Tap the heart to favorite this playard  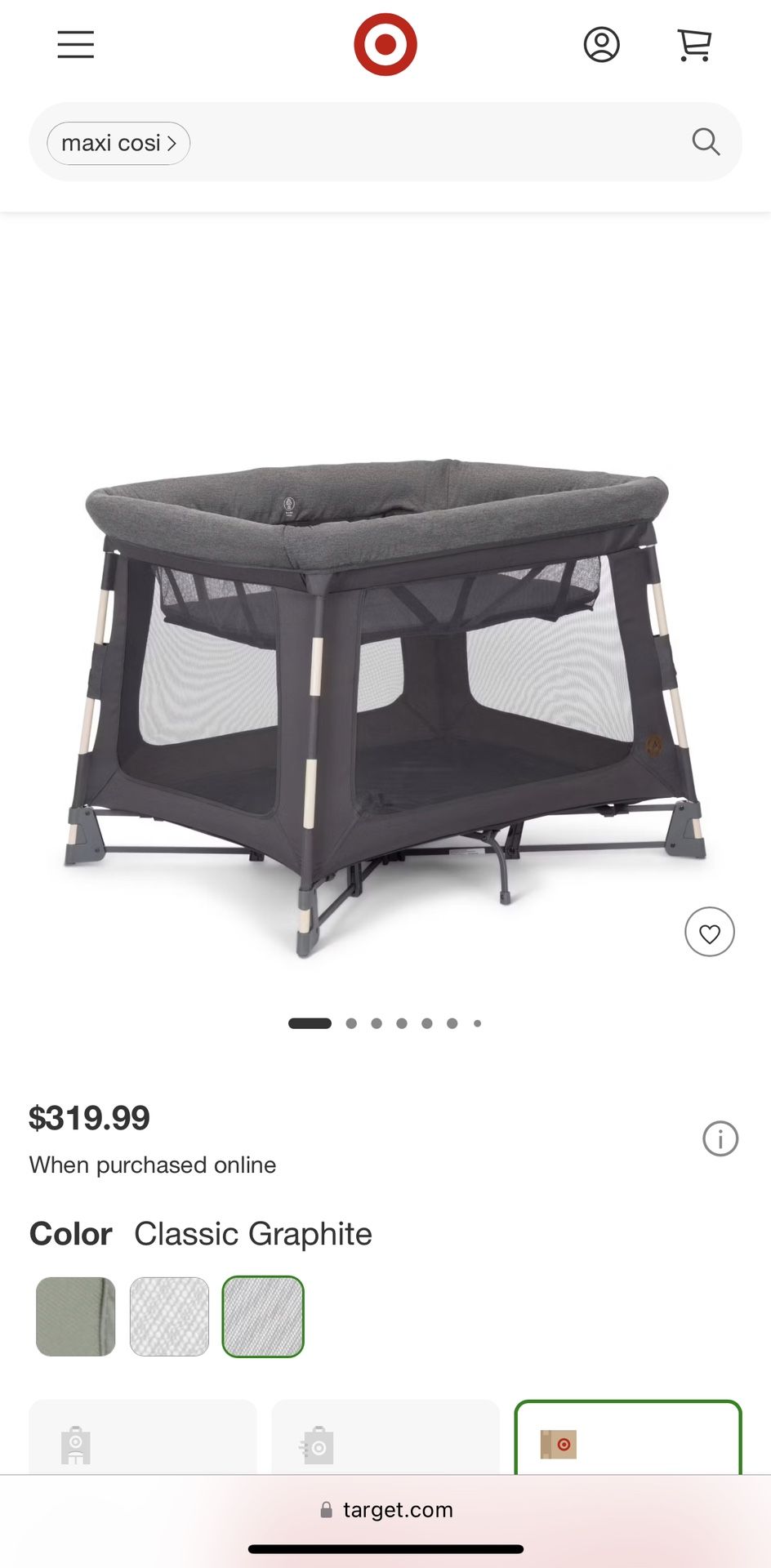pyautogui.click(x=709, y=931)
